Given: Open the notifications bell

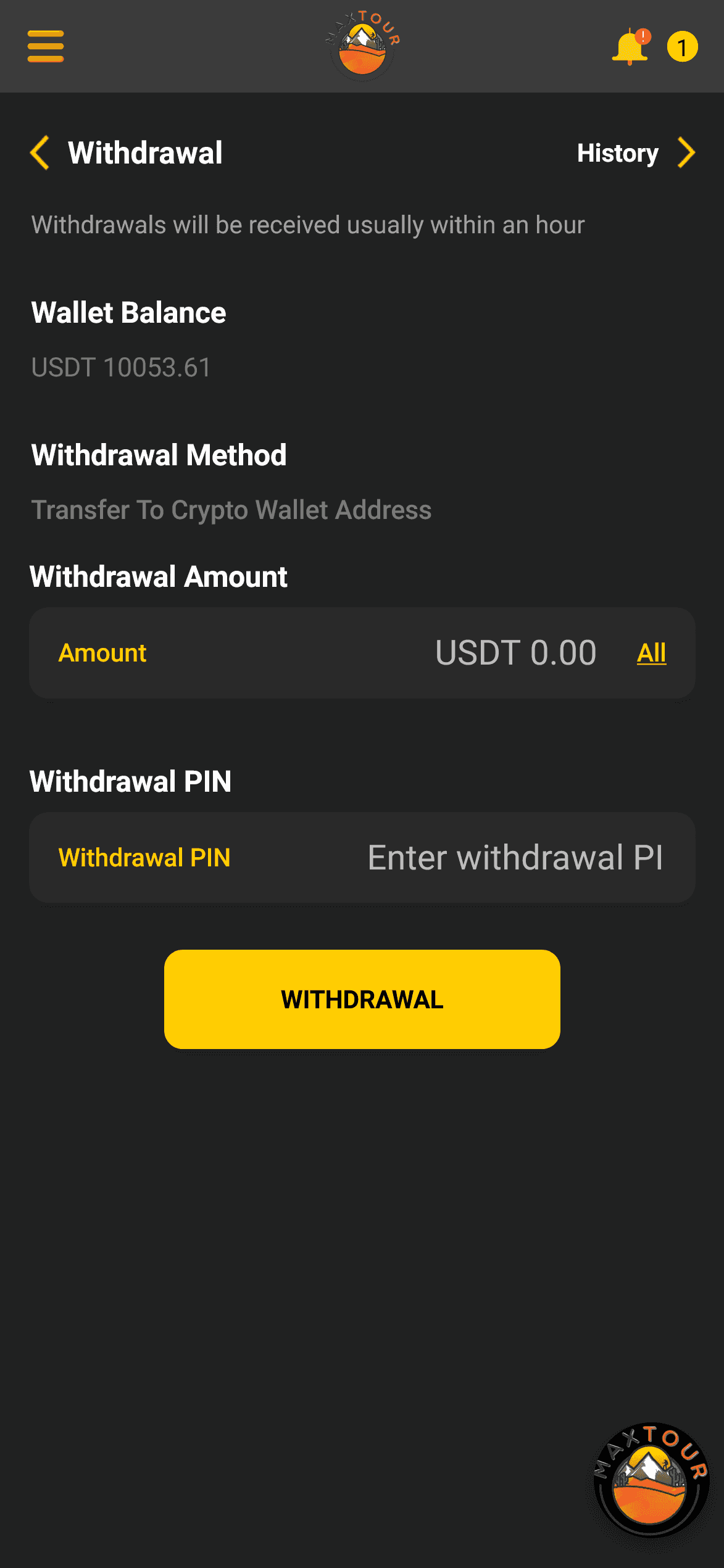Looking at the screenshot, I should tap(631, 47).
